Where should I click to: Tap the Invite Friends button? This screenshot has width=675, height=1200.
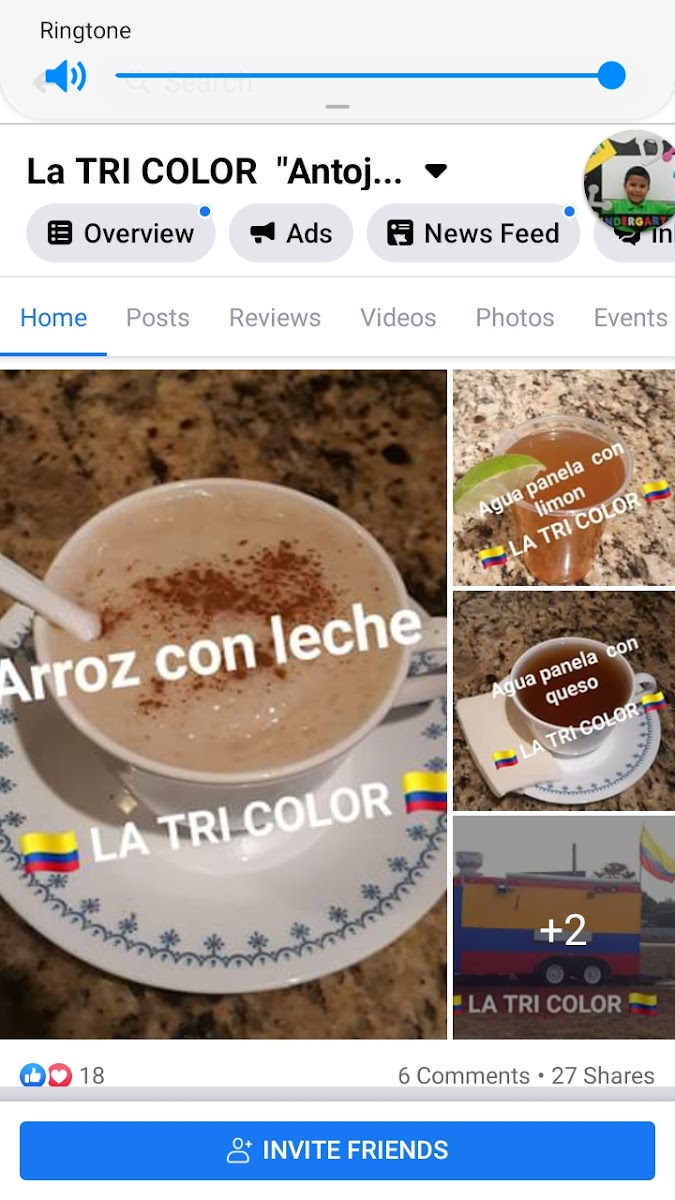click(x=337, y=1150)
